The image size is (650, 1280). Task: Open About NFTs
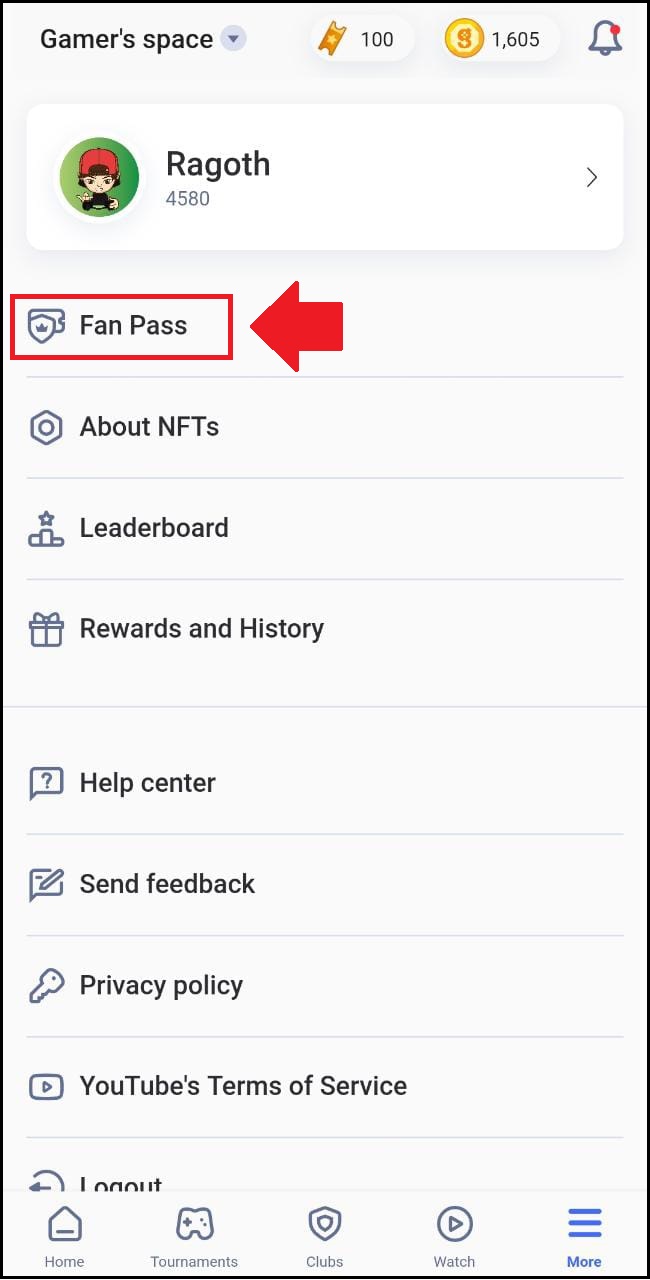pyautogui.click(x=148, y=427)
